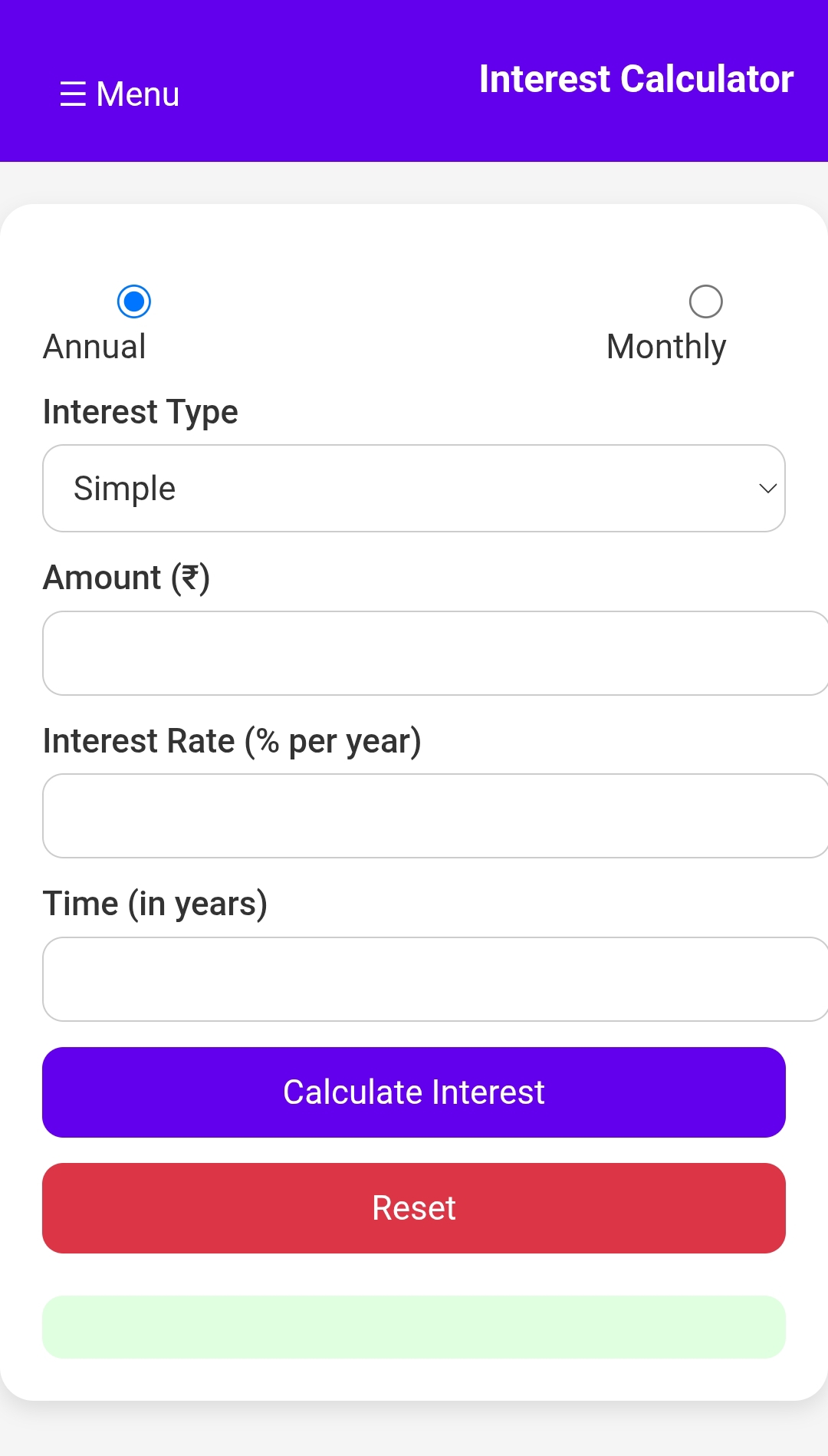Select the Annual radio option
This screenshot has height=1456, width=828.
coord(134,301)
